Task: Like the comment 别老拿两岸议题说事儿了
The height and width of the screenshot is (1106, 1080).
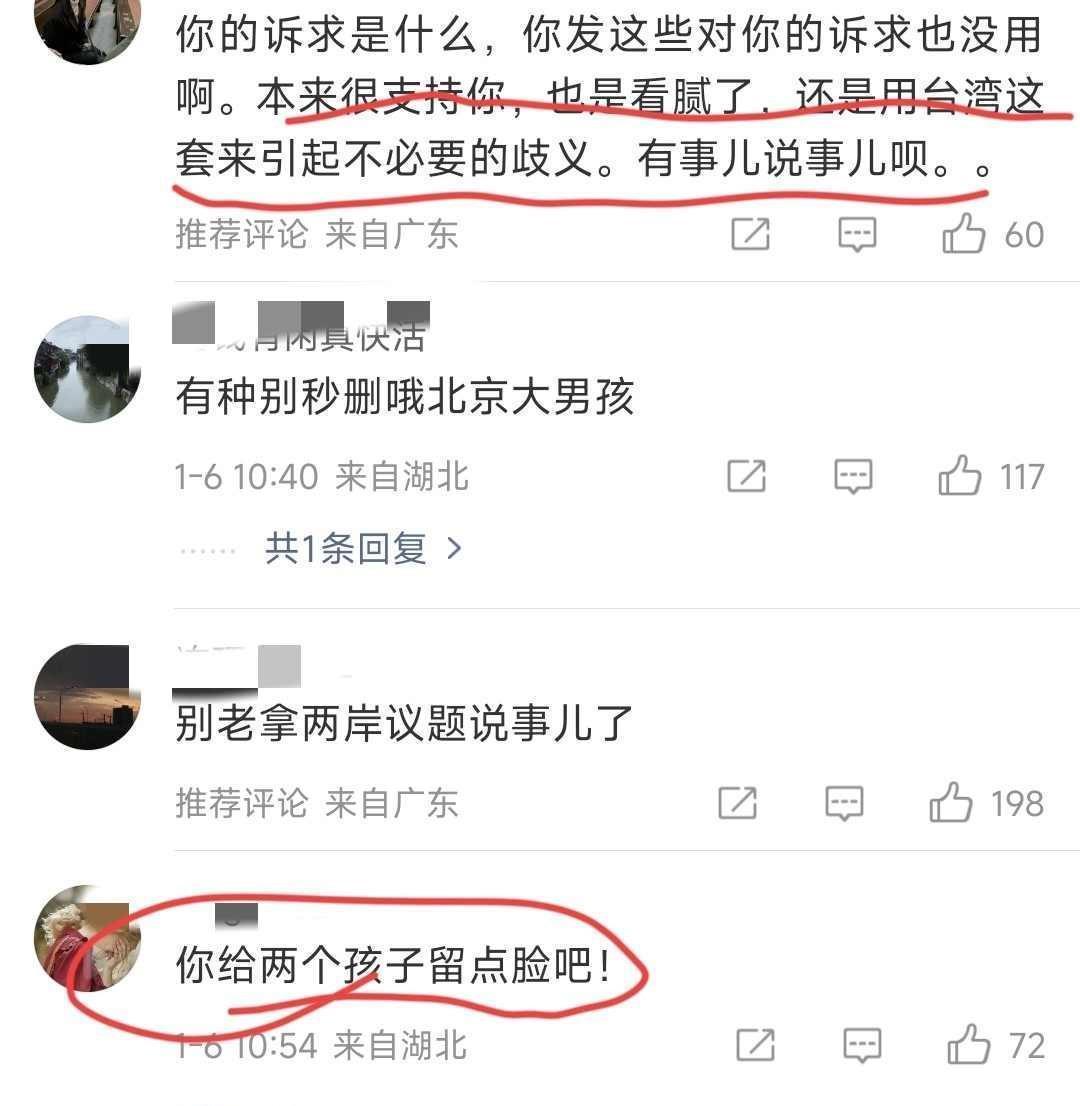Action: pyautogui.click(x=951, y=803)
